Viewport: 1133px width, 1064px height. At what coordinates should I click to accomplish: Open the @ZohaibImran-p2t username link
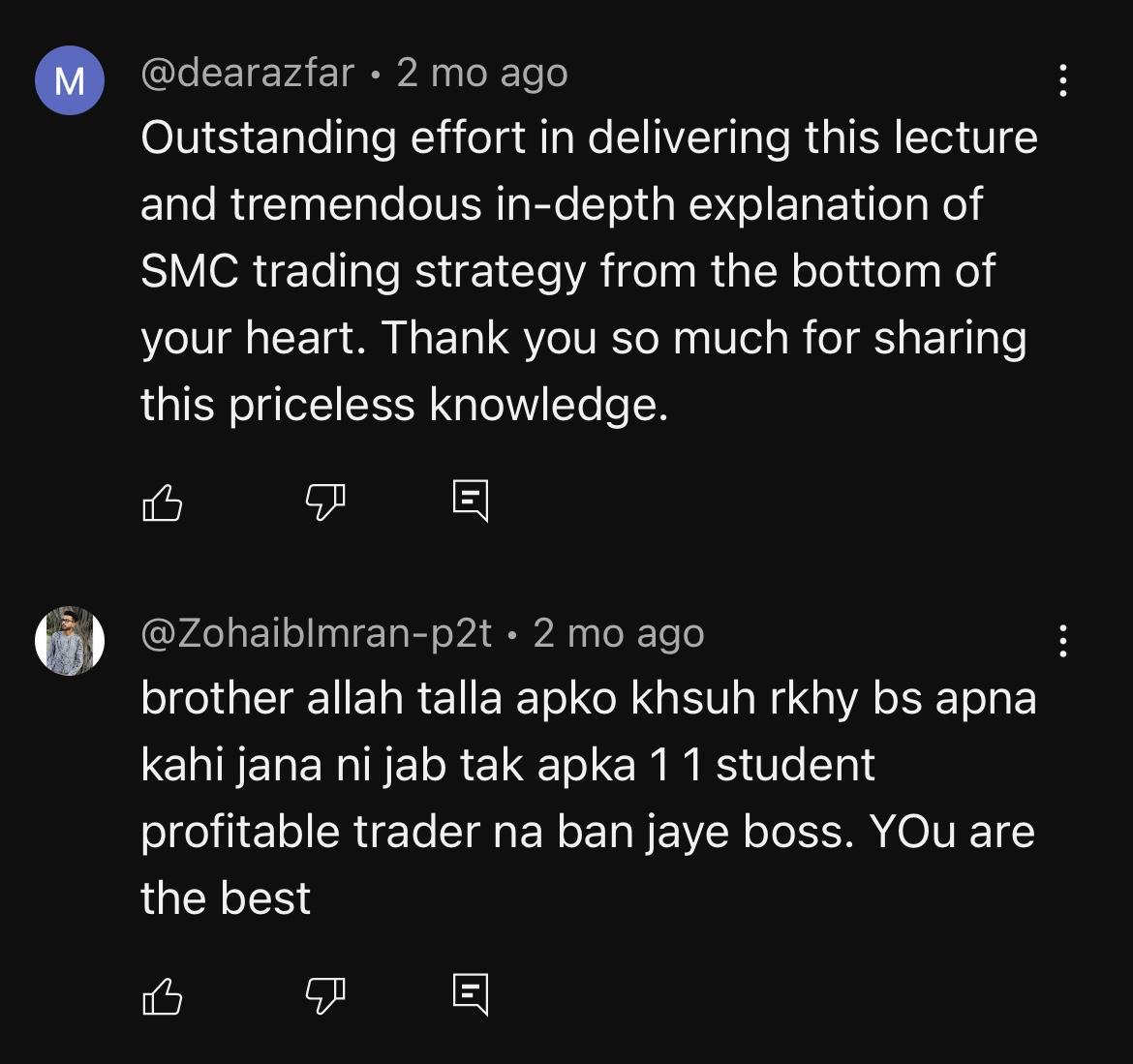coord(316,634)
